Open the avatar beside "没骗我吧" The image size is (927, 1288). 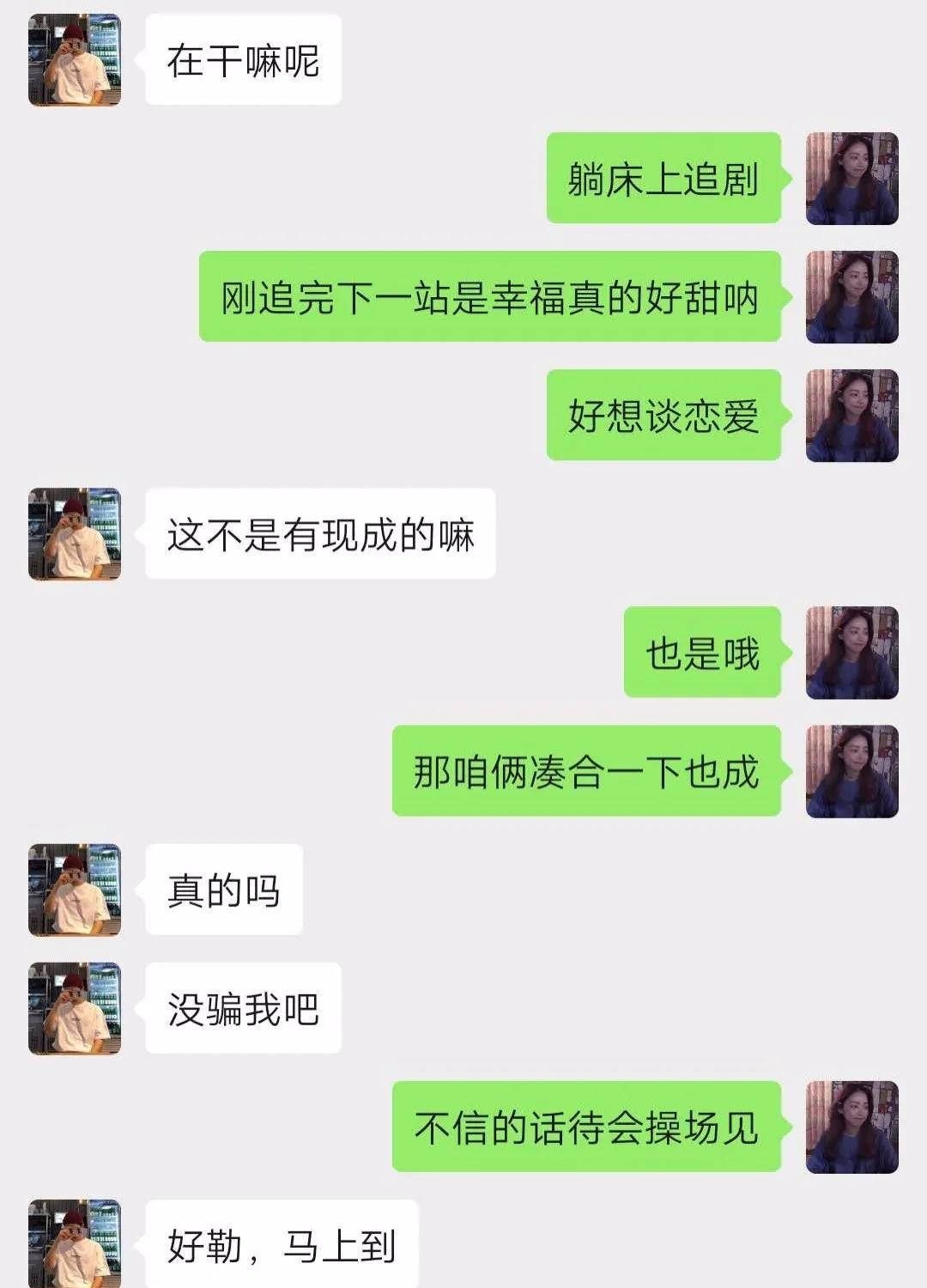point(73,1009)
